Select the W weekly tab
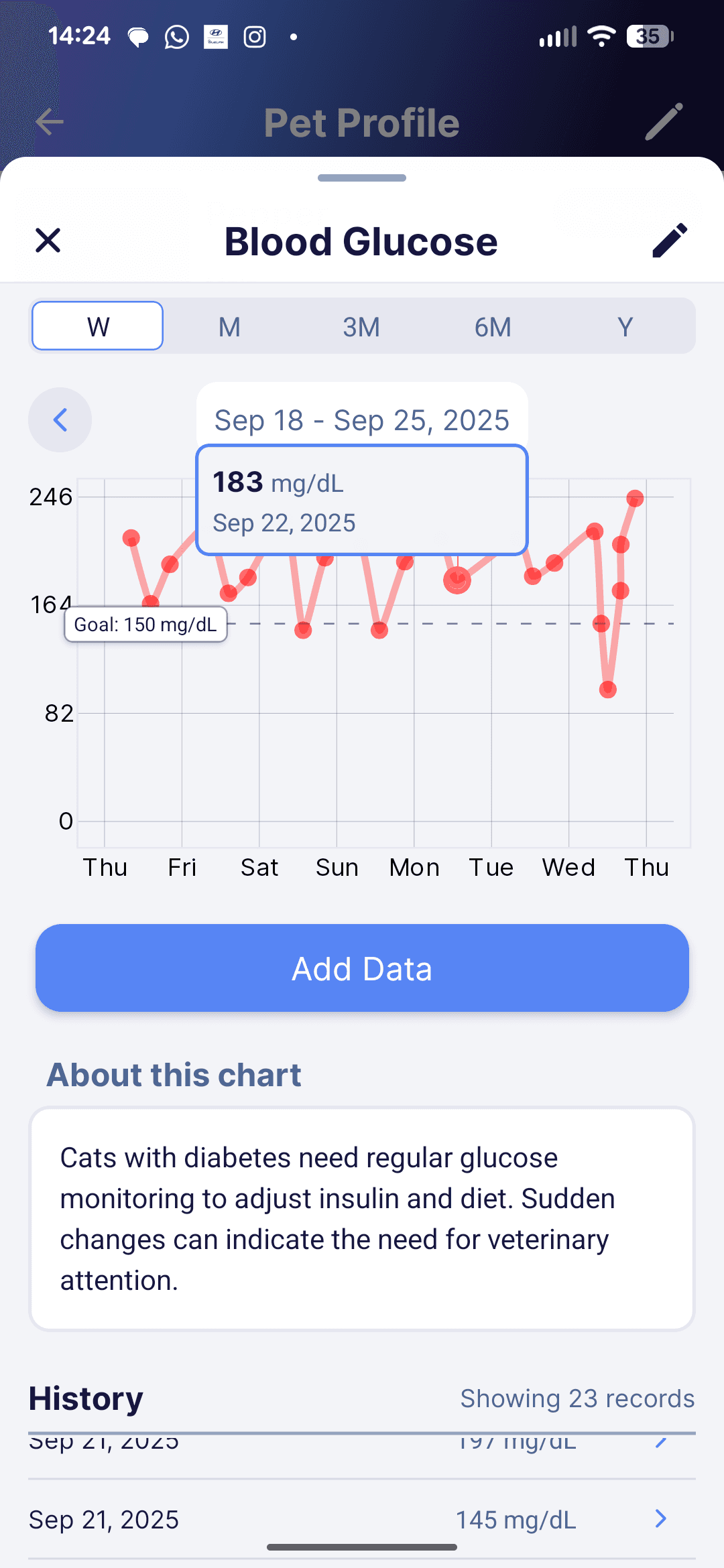This screenshot has height=1568, width=724. [x=97, y=326]
